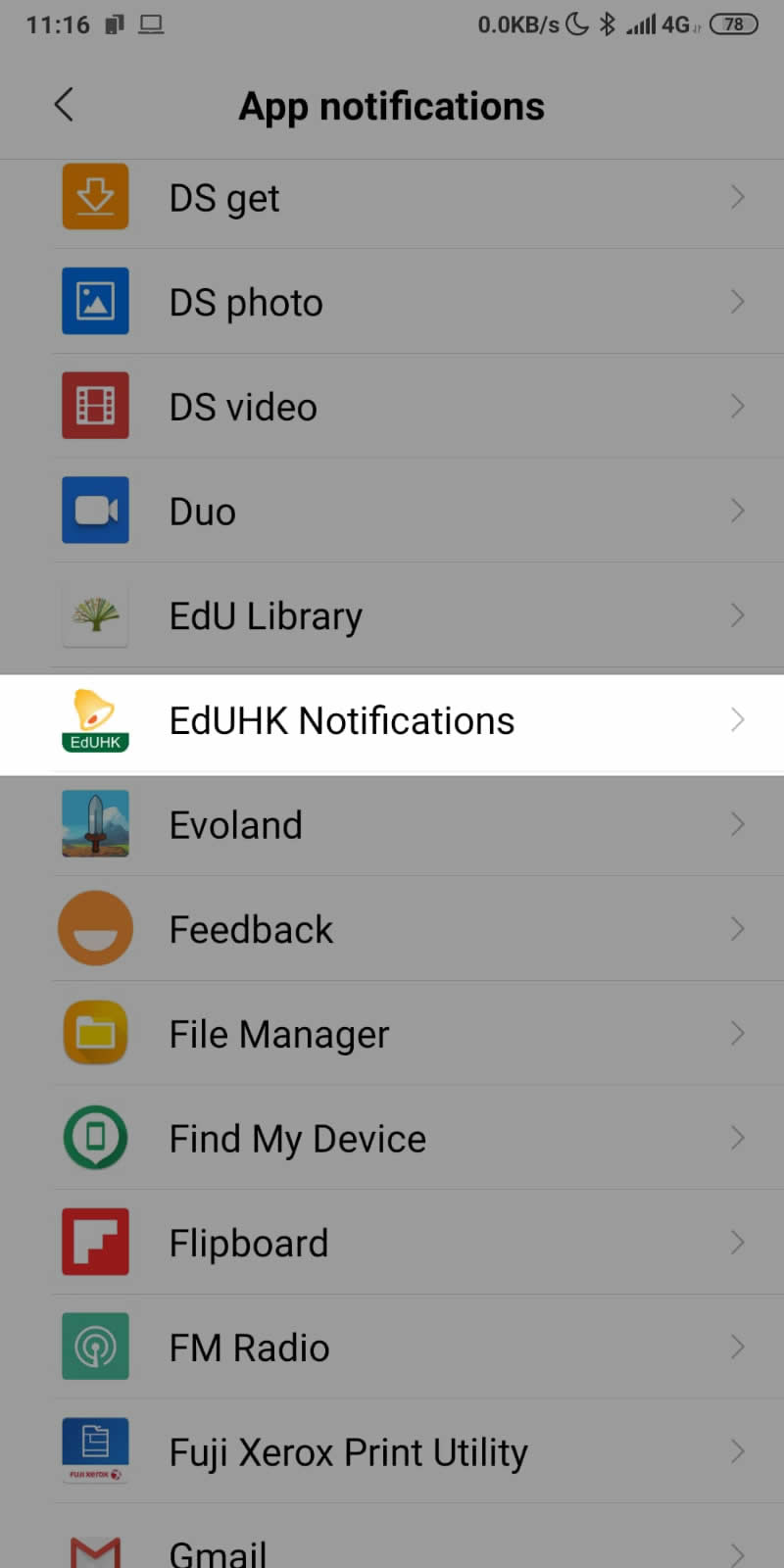The image size is (784, 1568).
Task: Go back from App notifications
Action: click(64, 105)
